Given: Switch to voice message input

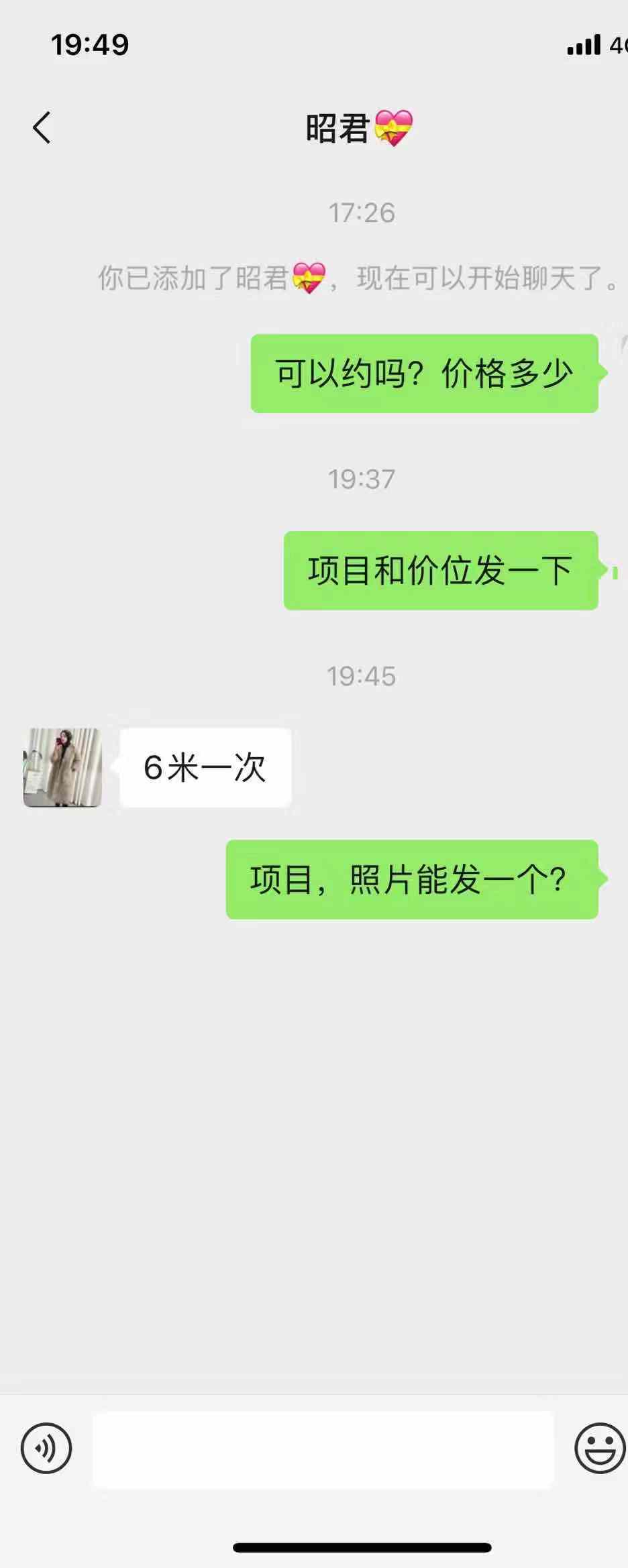Looking at the screenshot, I should pos(46,1448).
